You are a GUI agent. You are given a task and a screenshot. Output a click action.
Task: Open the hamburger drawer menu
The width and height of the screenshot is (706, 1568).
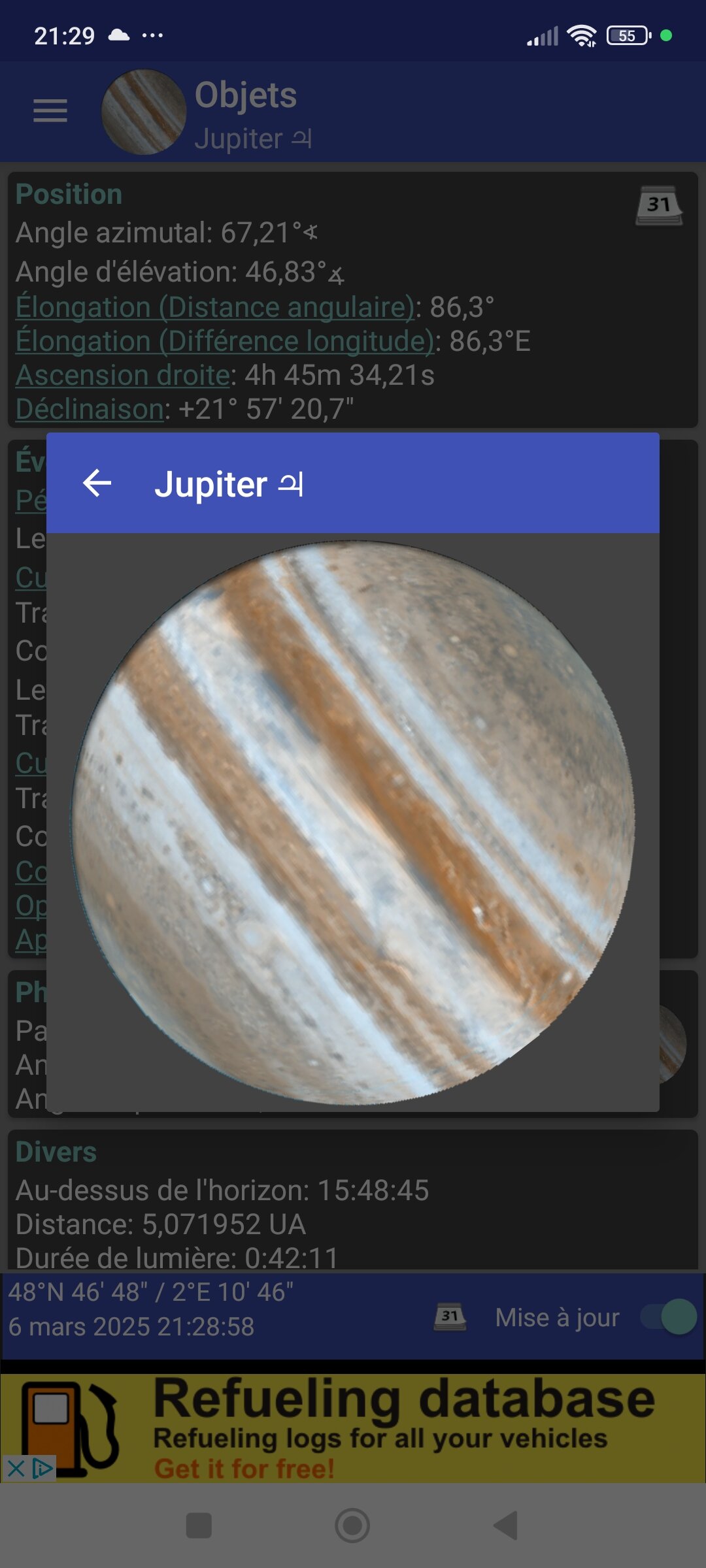[x=50, y=111]
